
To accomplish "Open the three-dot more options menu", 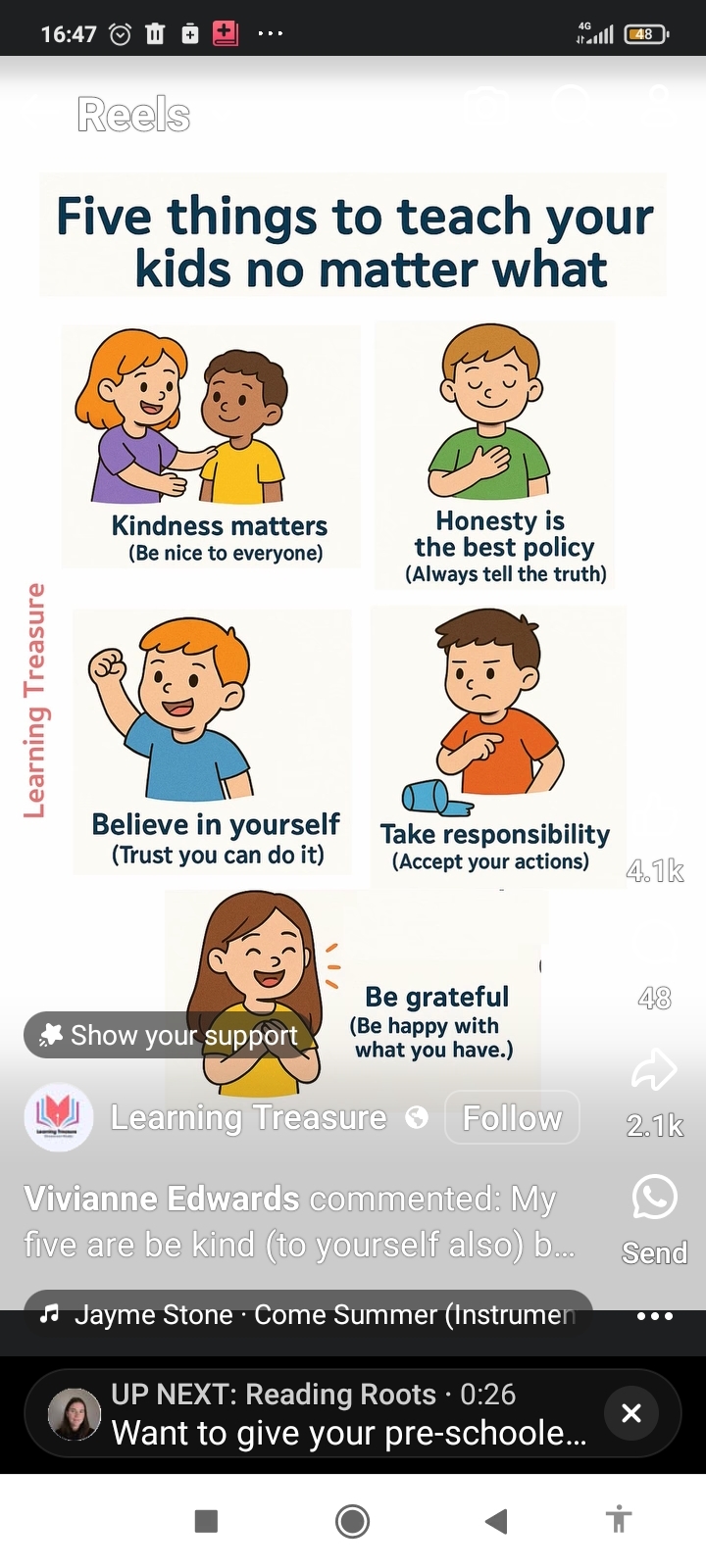I will 654,1316.
